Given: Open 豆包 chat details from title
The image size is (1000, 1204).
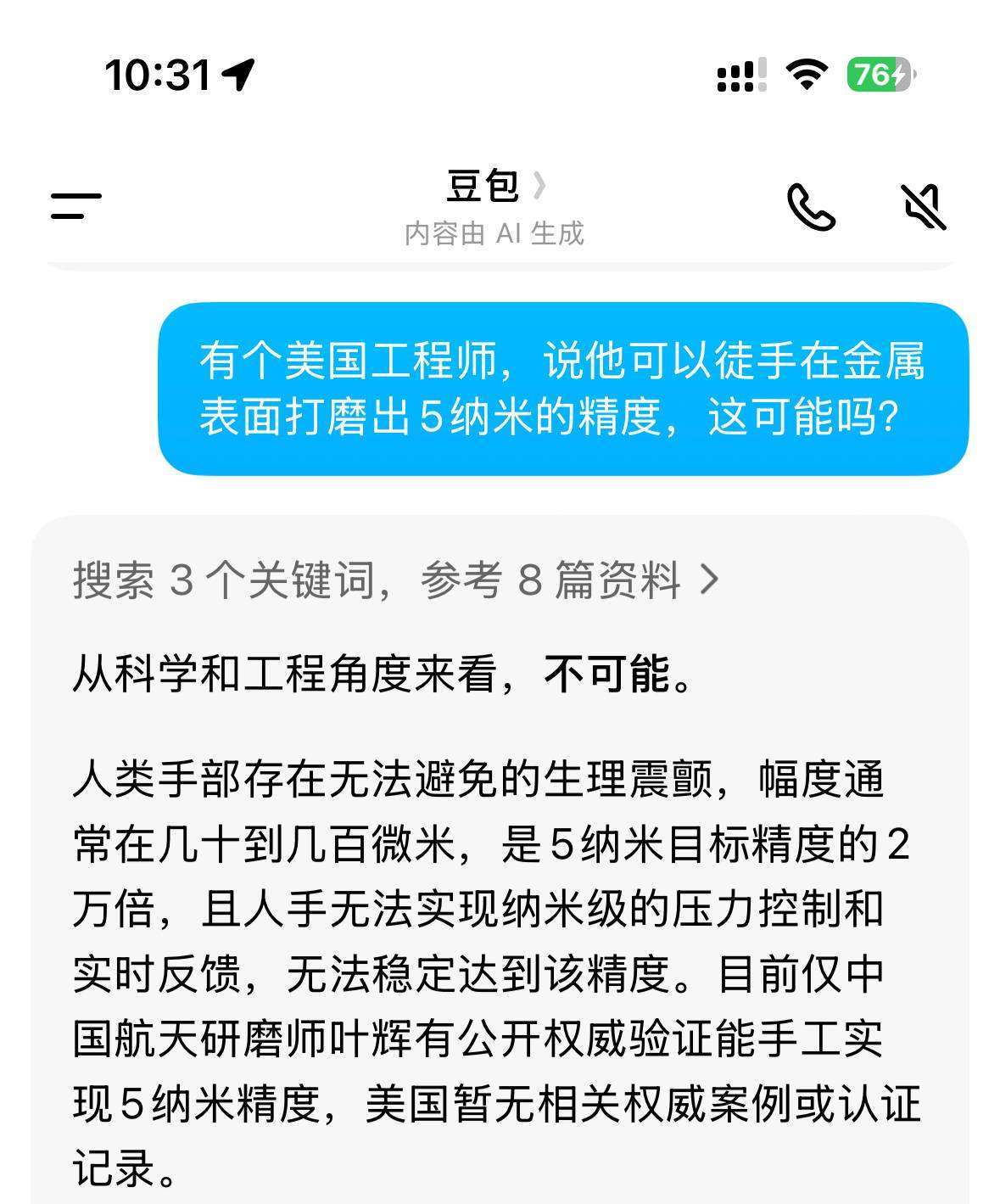Looking at the screenshot, I should (x=494, y=187).
